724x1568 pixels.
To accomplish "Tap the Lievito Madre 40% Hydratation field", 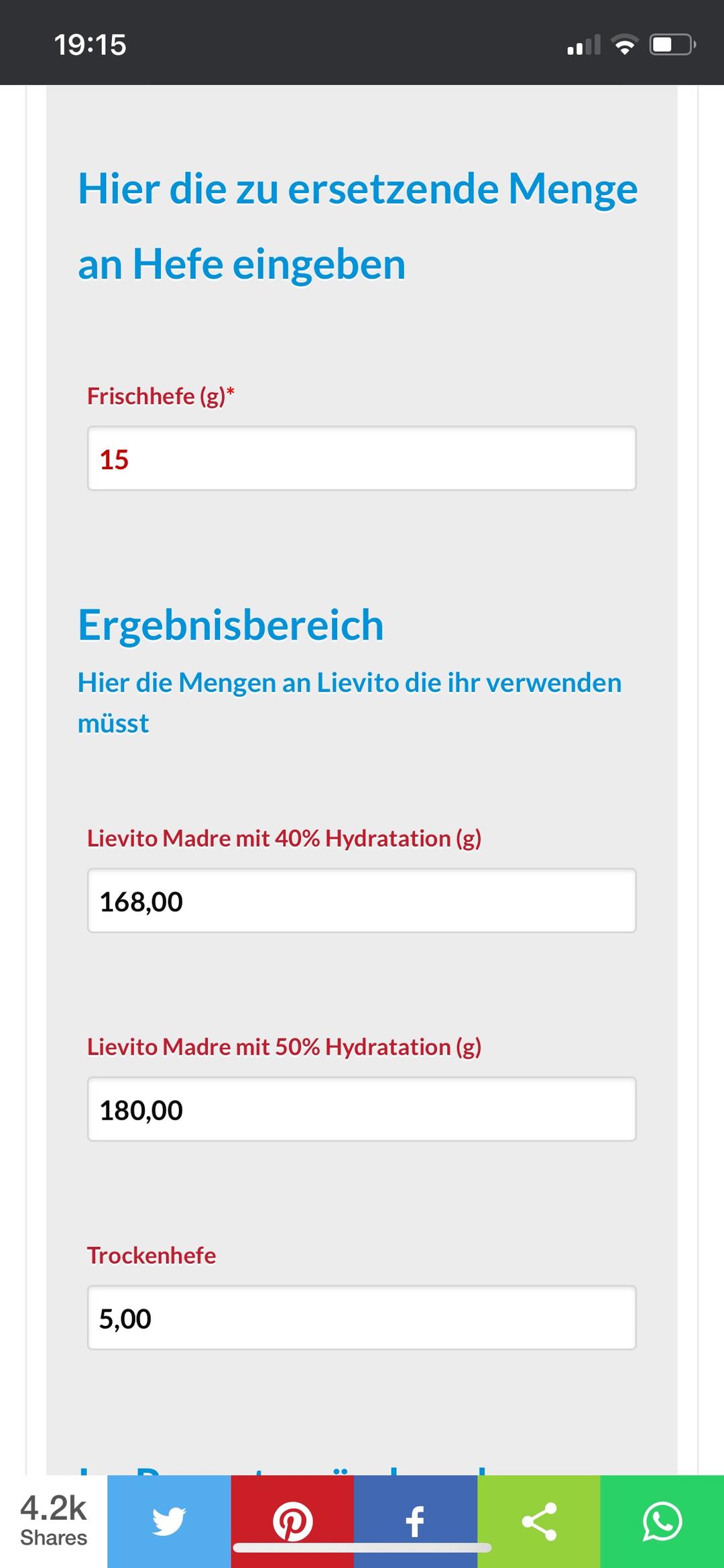I will [361, 900].
